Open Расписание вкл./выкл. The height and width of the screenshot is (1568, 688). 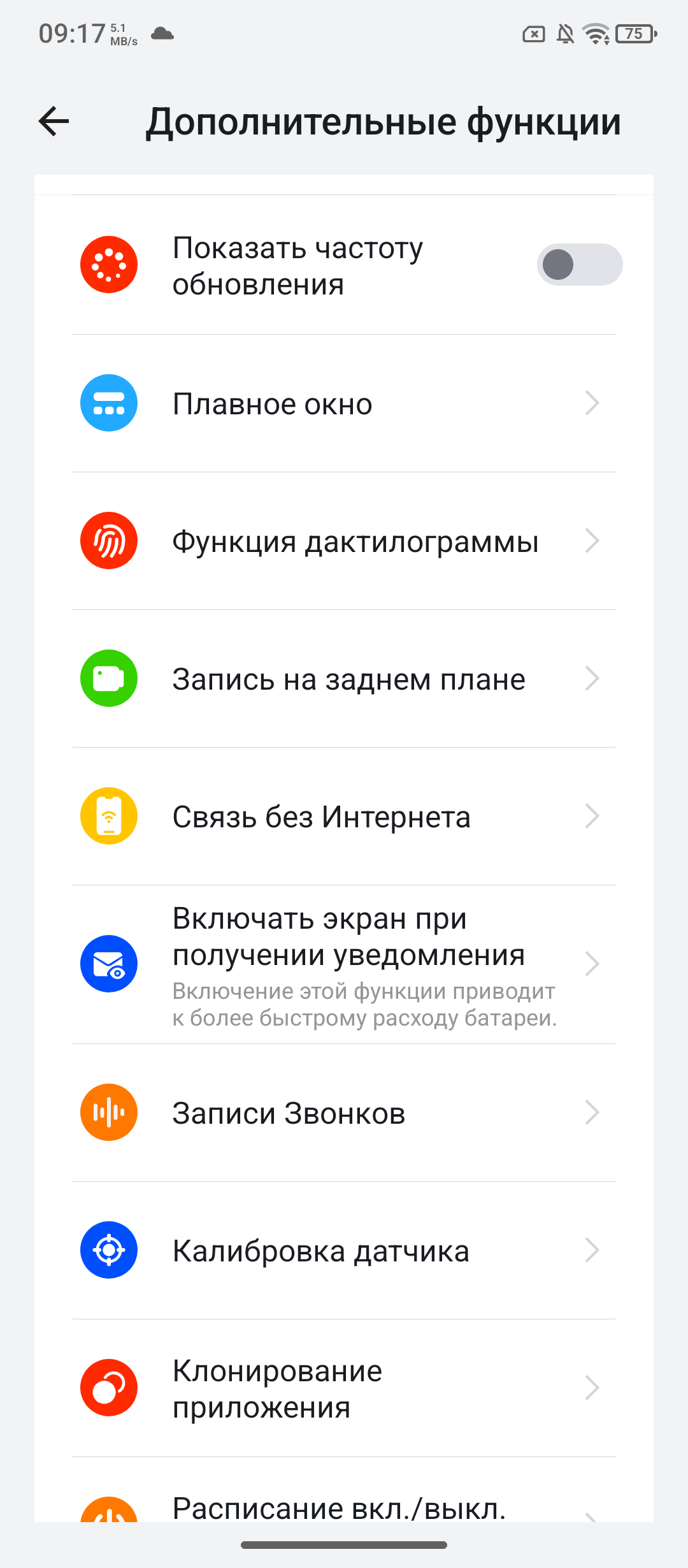344,1508
